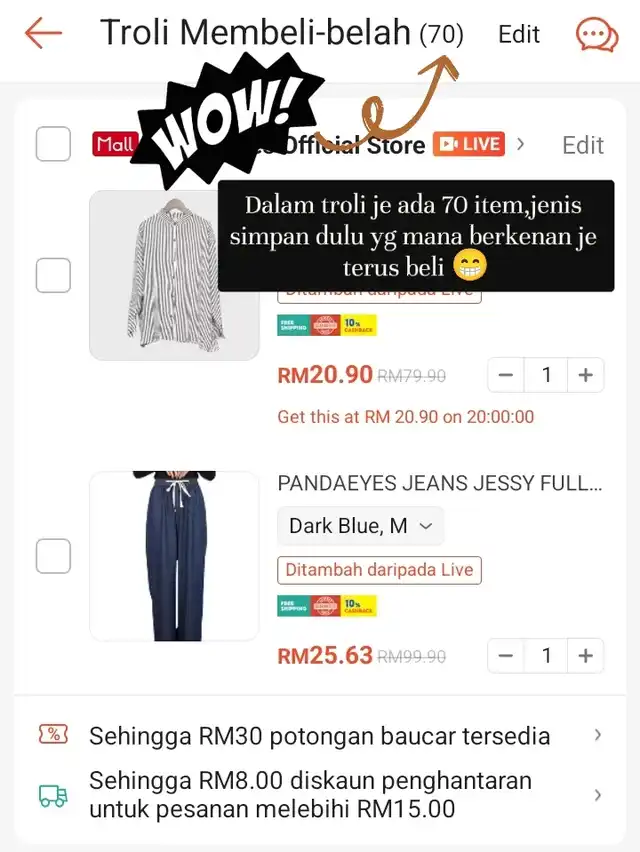The height and width of the screenshot is (852, 640).
Task: Open the Dark Blue, M variation dropdown
Action: tap(360, 526)
